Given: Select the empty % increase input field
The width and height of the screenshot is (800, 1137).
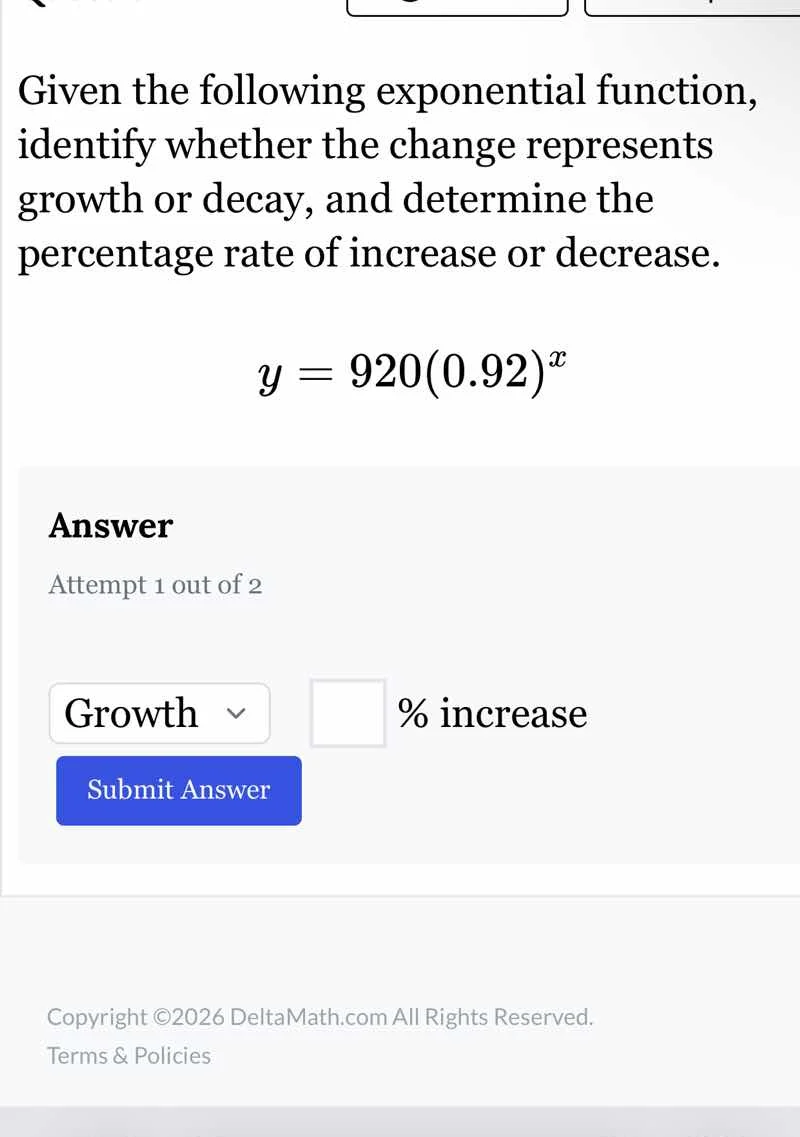Looking at the screenshot, I should pyautogui.click(x=348, y=712).
